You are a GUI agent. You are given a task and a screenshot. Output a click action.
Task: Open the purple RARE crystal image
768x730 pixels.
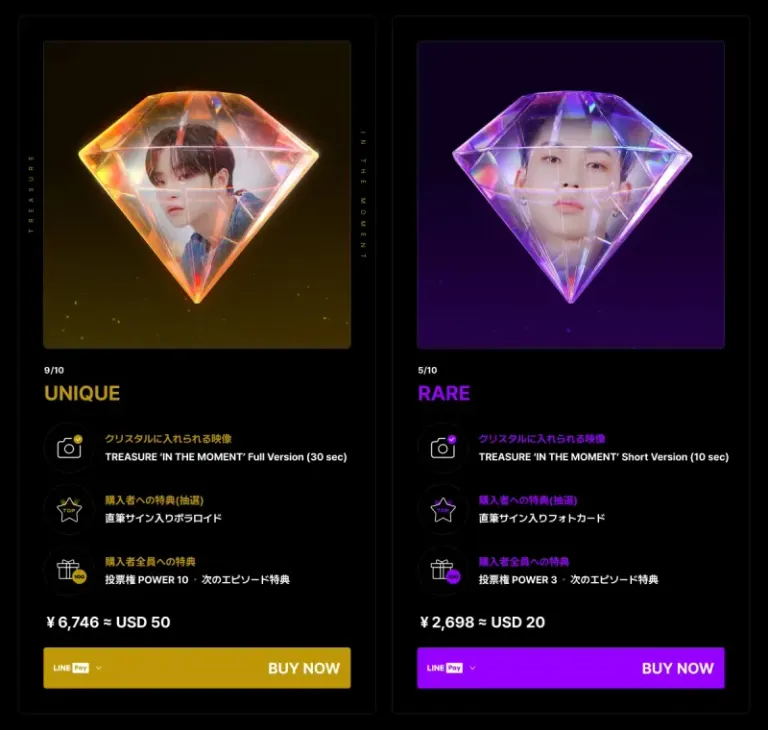coord(571,195)
